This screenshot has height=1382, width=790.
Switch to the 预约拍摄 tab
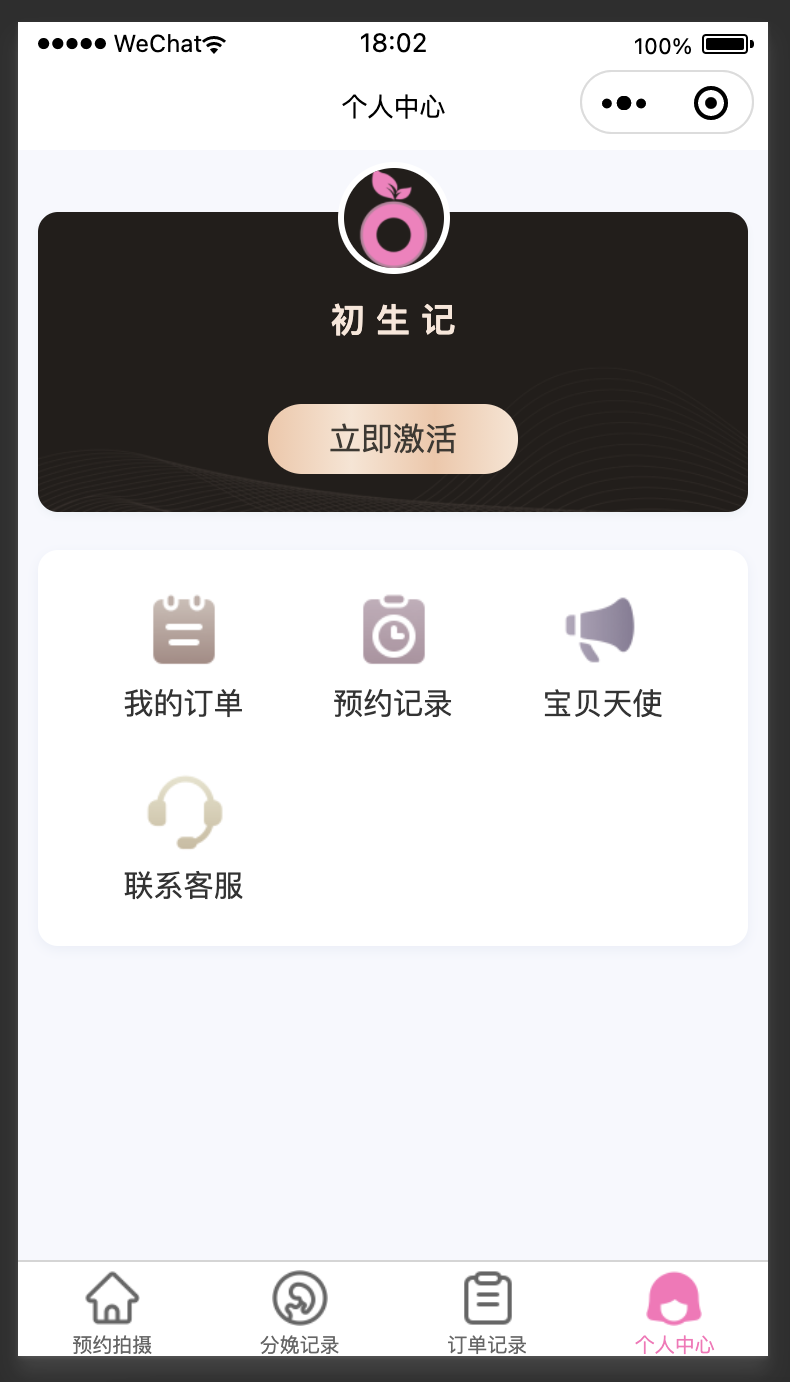112,1312
